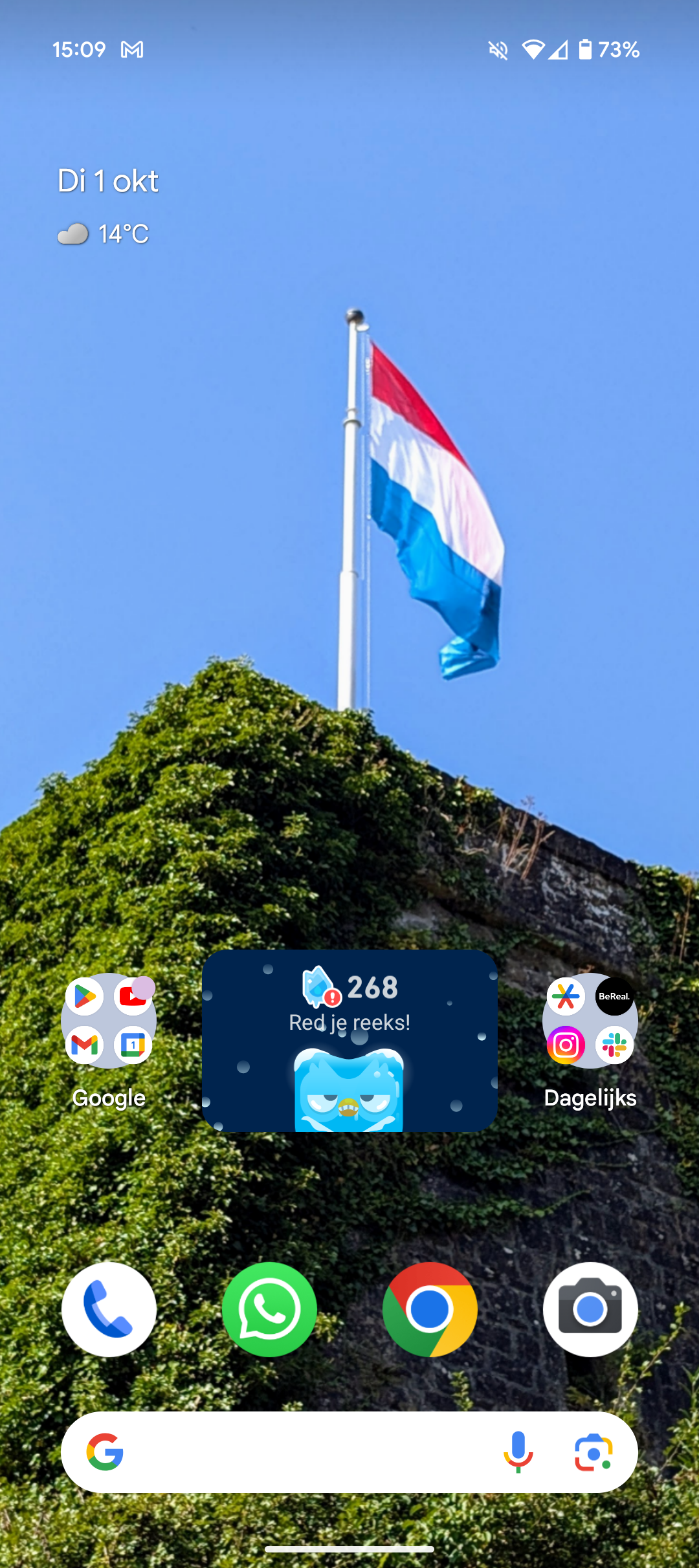Open the Dagelijks folder
This screenshot has height=1568, width=699.
point(590,1021)
